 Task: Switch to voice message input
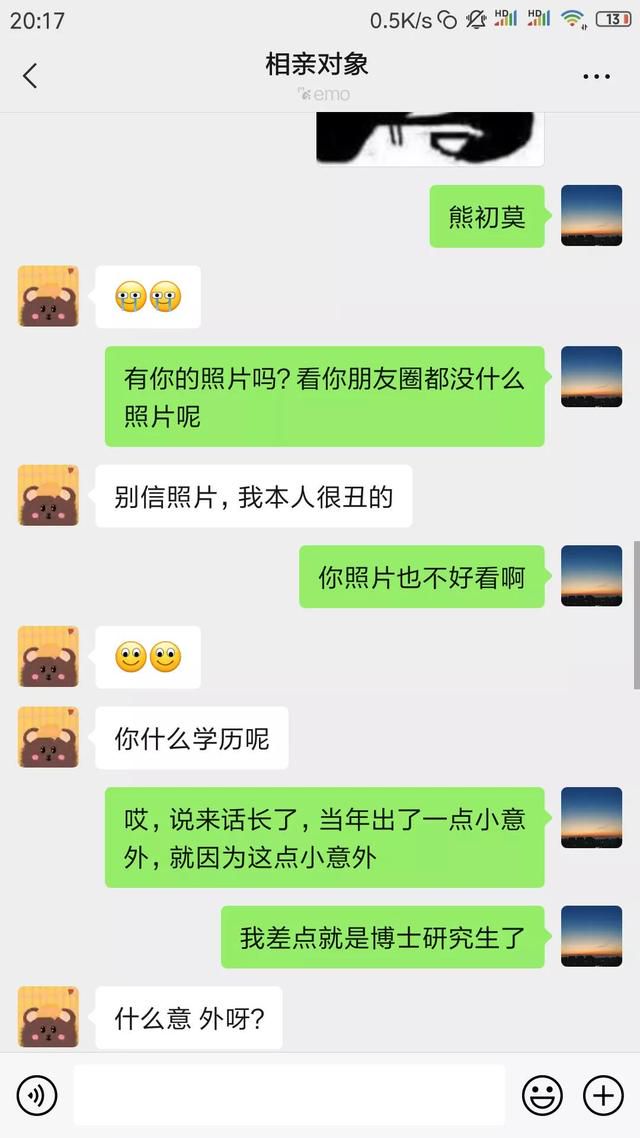37,1096
